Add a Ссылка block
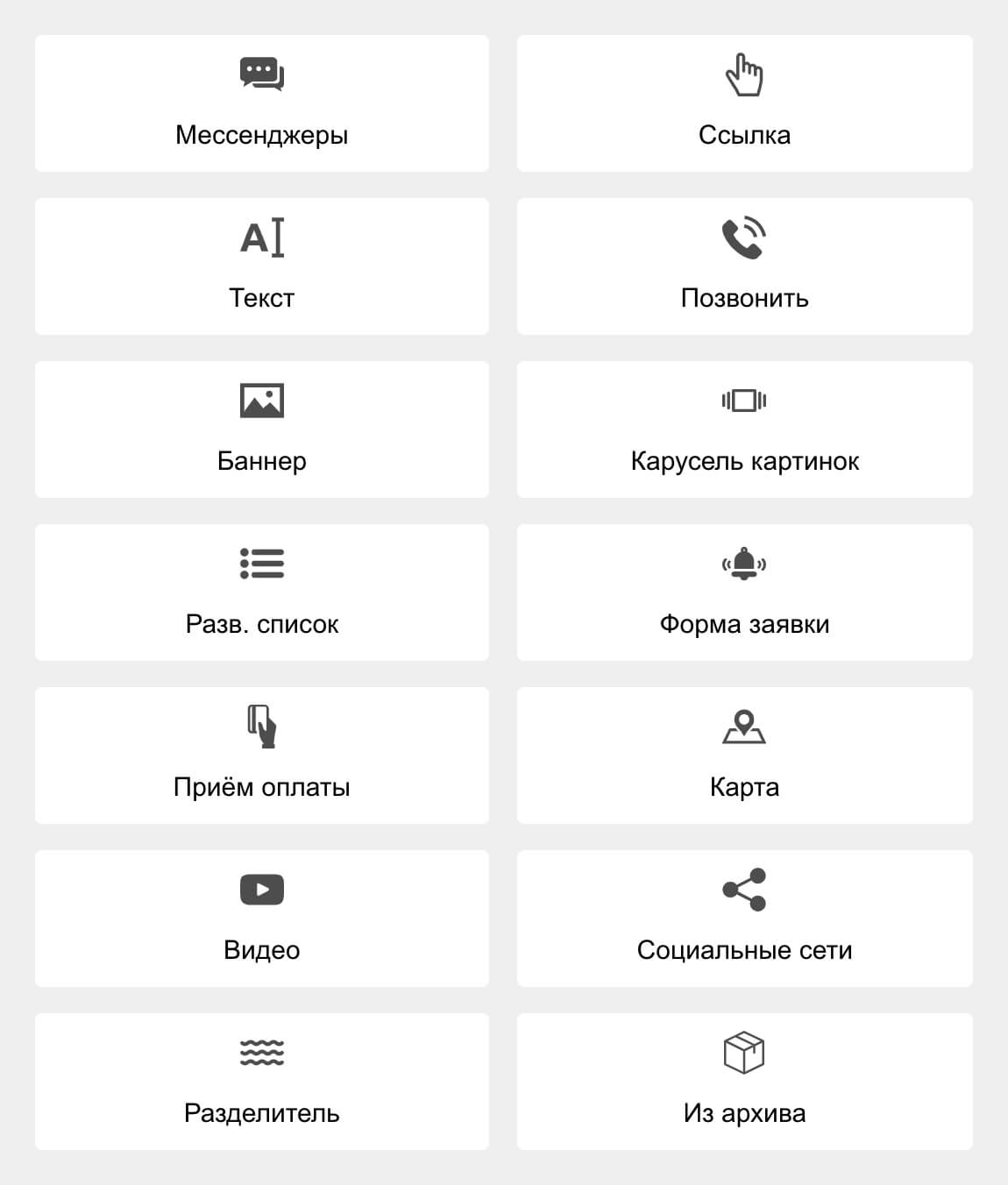Image resolution: width=1008 pixels, height=1185 pixels. click(x=744, y=103)
